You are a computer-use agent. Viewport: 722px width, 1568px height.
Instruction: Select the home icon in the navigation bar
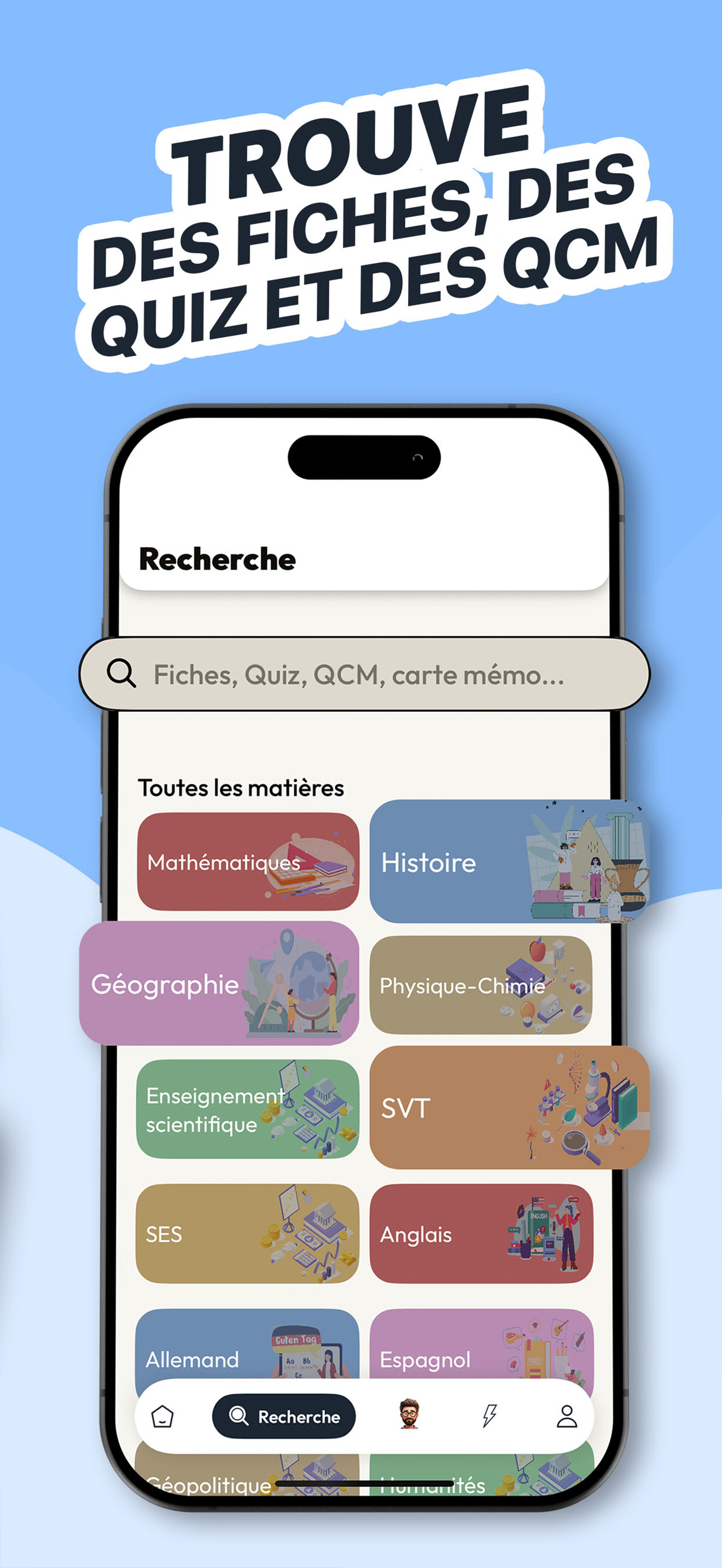coord(161,1417)
